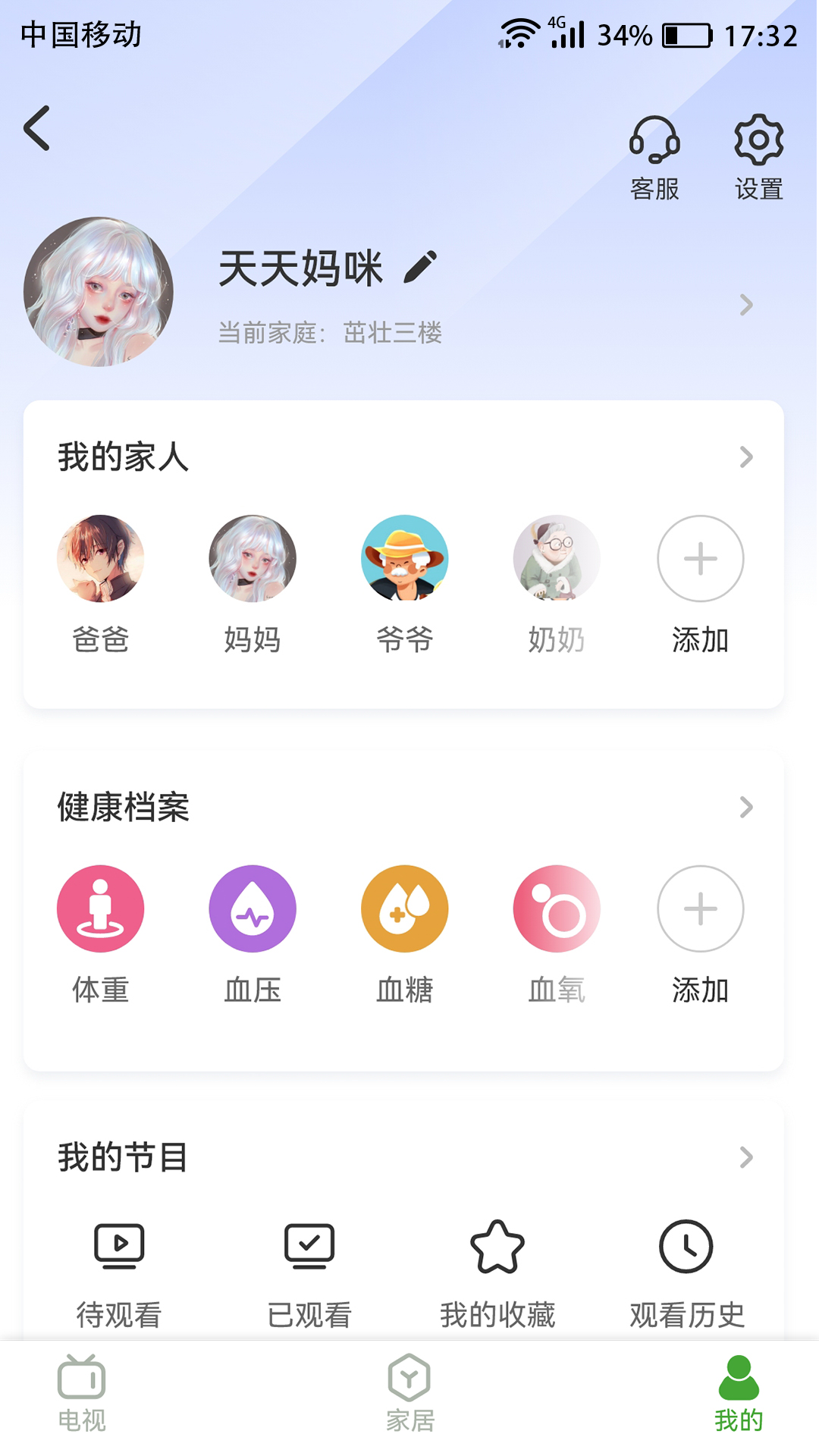
Task: Tap the 血氧 blood oxygen icon
Action: pos(556,908)
